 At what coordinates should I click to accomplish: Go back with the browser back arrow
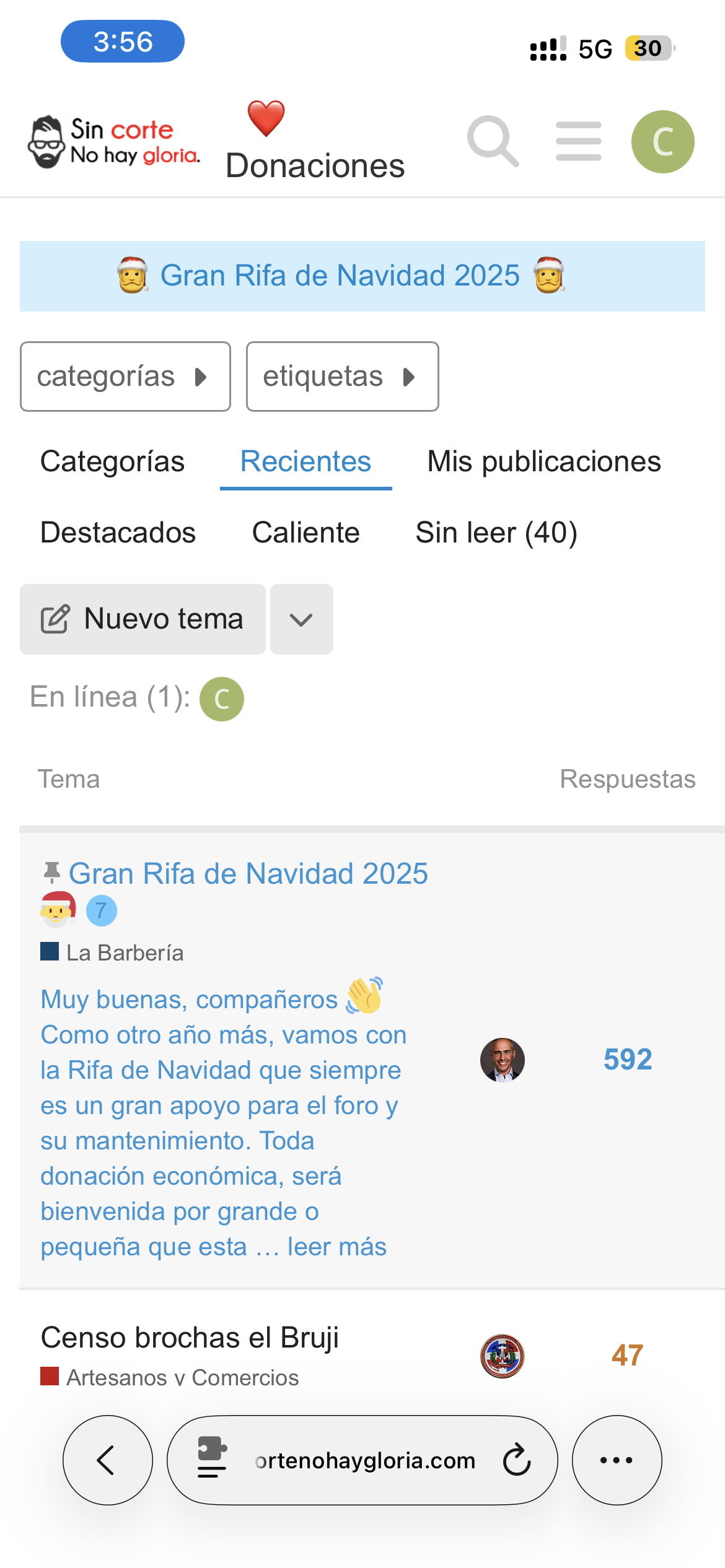(x=107, y=1460)
